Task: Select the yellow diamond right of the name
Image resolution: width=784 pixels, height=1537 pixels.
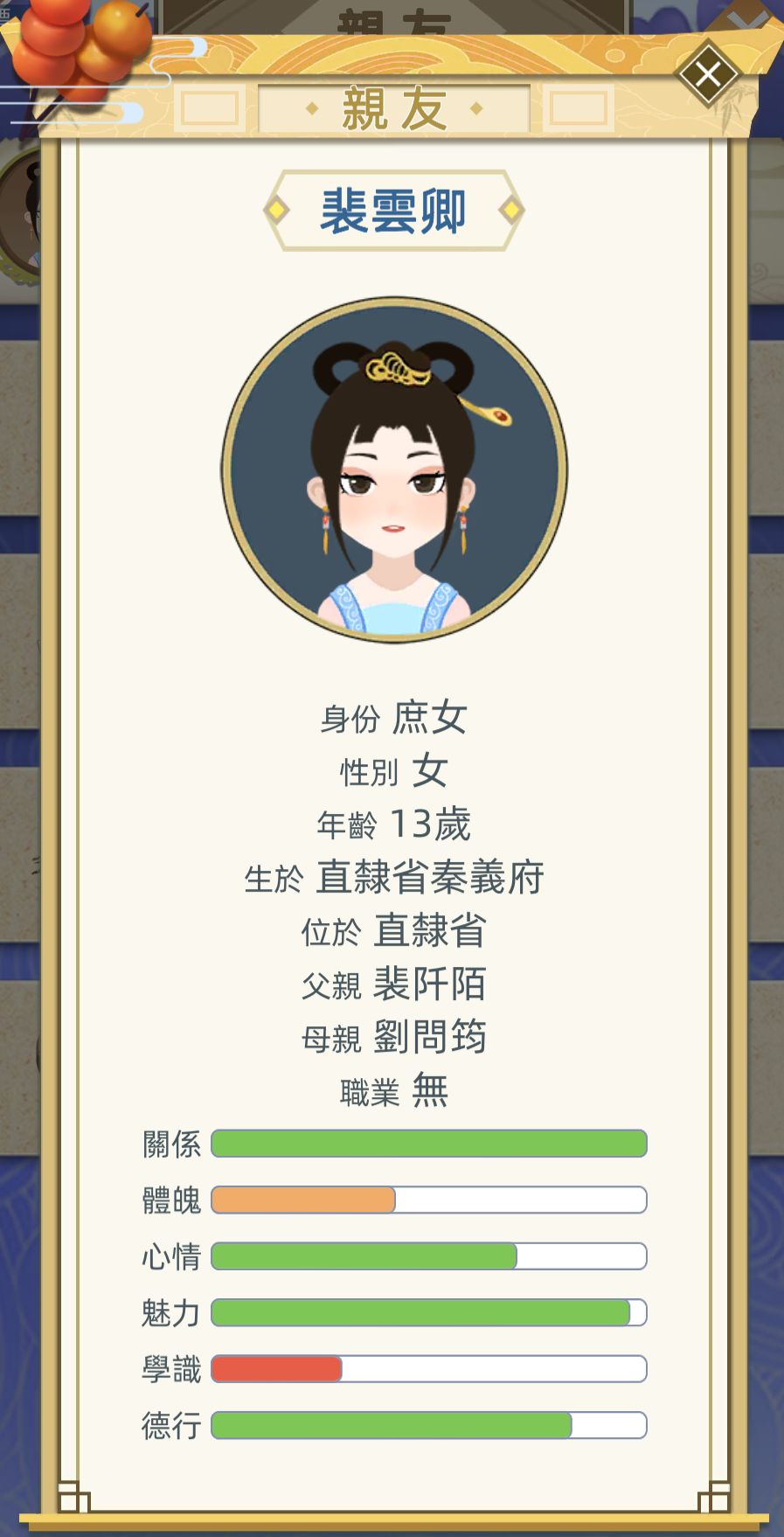Action: [x=508, y=210]
